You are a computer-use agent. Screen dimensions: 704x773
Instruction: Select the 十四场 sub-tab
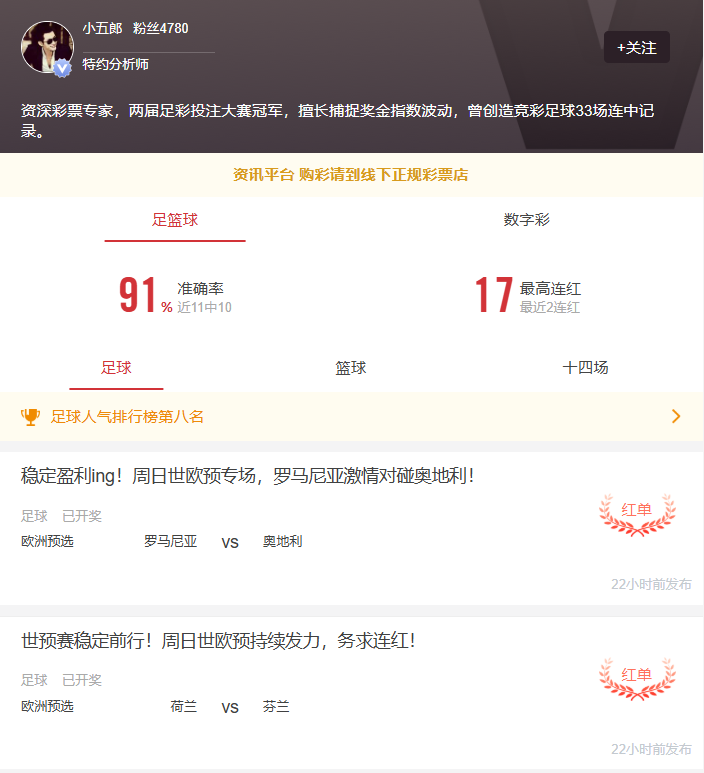pyautogui.click(x=585, y=368)
